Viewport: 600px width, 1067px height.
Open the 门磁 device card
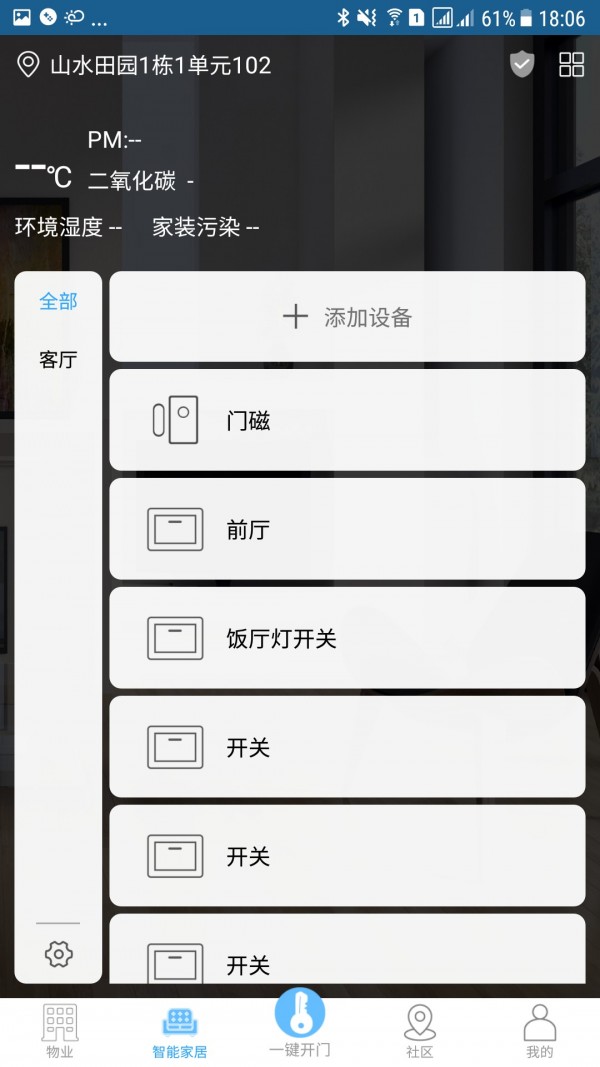click(x=347, y=420)
